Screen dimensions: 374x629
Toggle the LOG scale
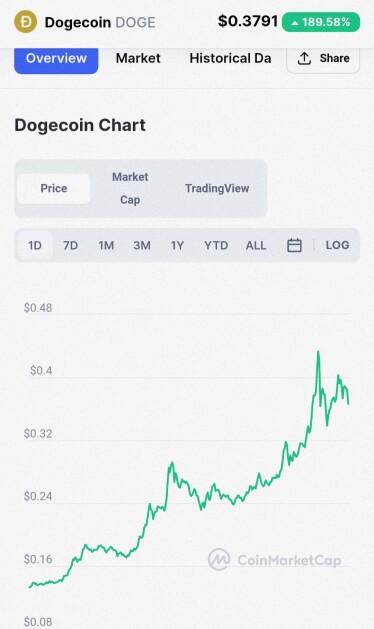[x=337, y=245]
